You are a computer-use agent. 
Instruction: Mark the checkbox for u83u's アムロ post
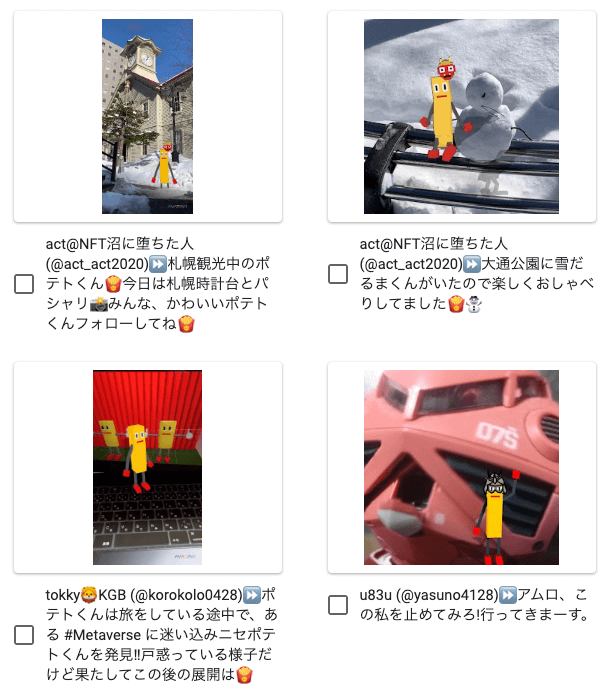tap(338, 604)
